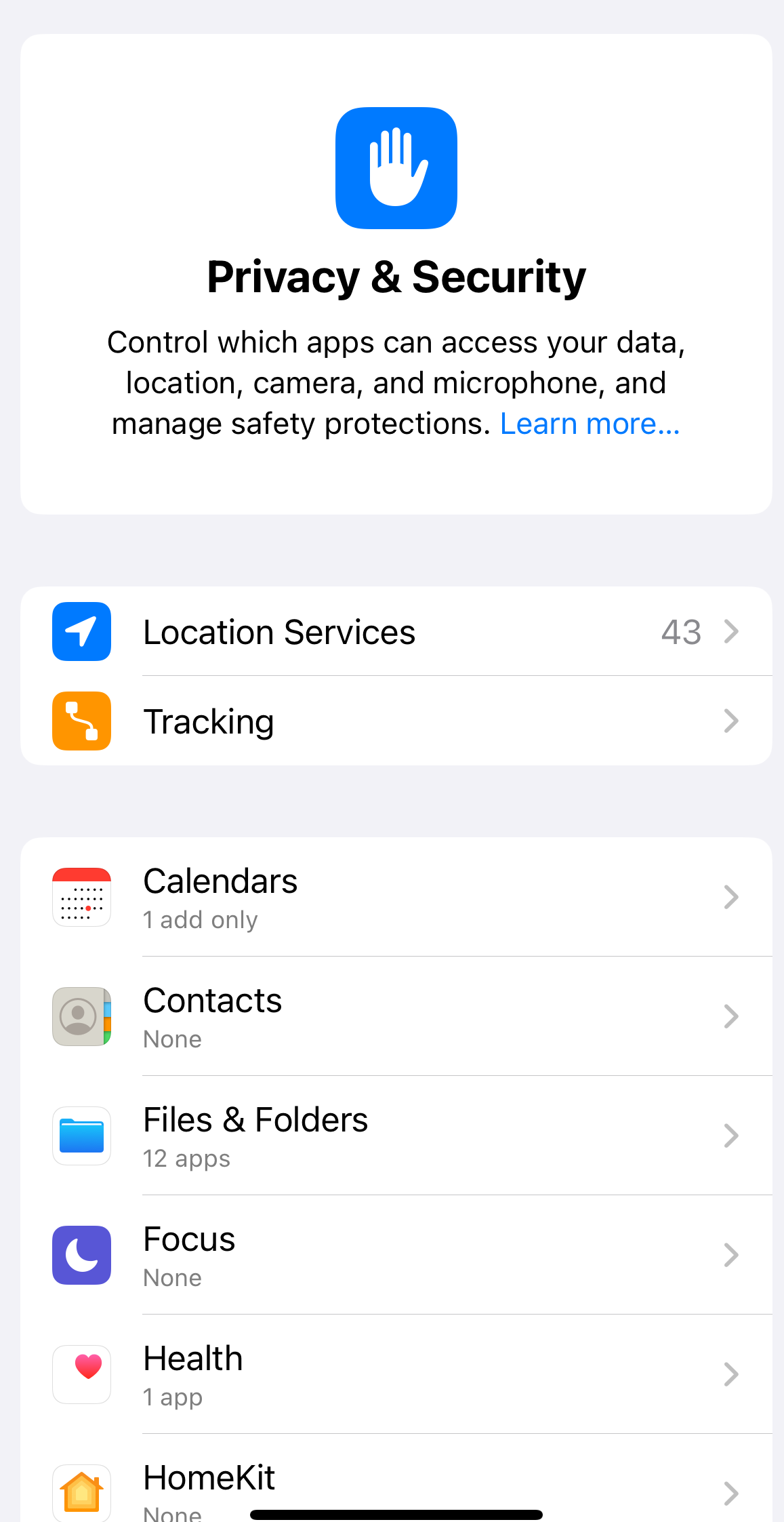Open Focus access settings
Screen dimensions: 784x1522
coord(396,1256)
